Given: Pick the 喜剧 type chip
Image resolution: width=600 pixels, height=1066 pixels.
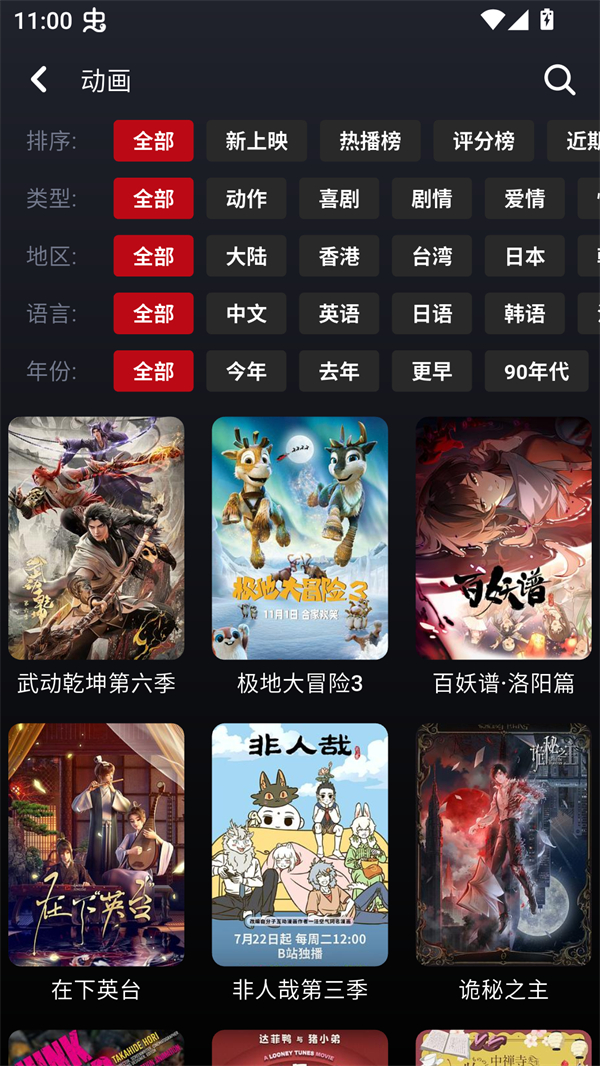Looking at the screenshot, I should click(339, 199).
